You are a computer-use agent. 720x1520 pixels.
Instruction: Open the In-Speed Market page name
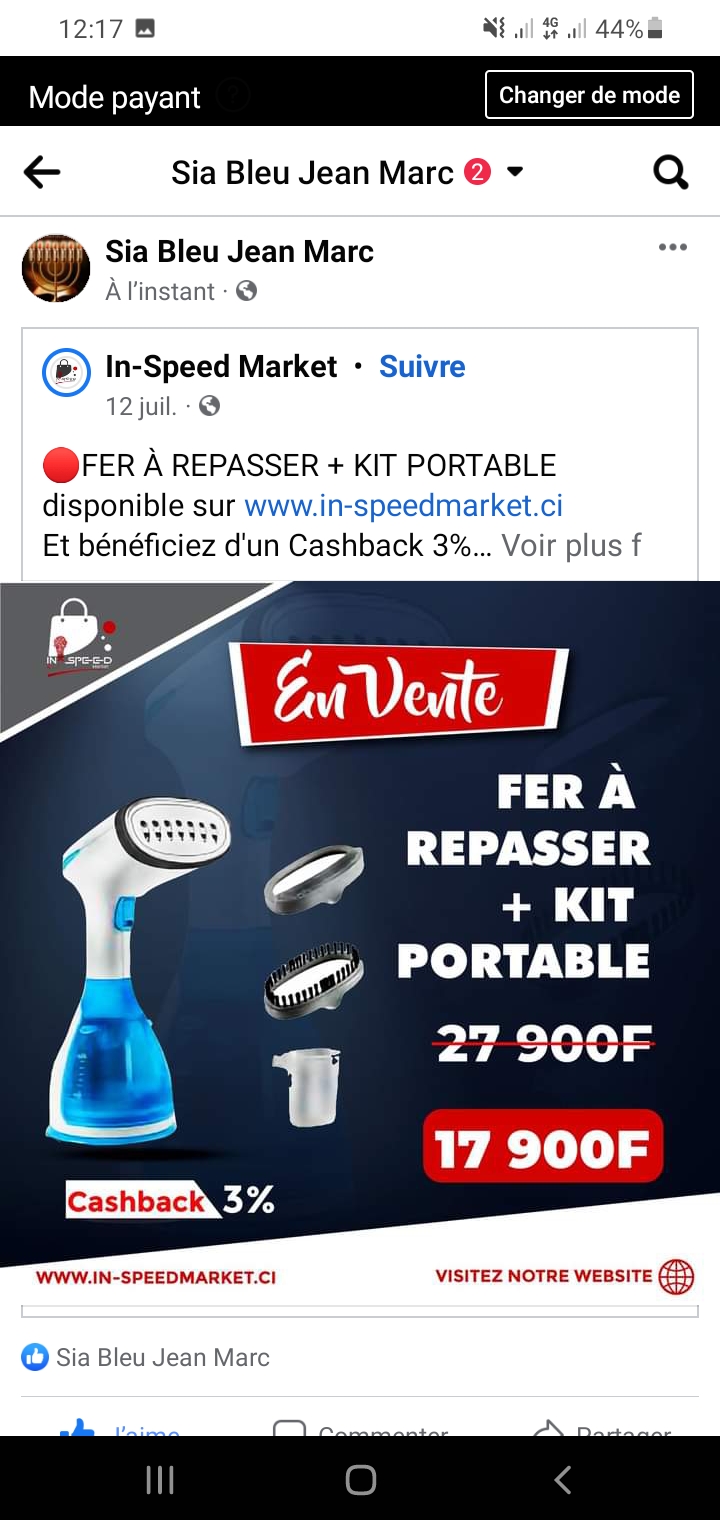click(221, 366)
